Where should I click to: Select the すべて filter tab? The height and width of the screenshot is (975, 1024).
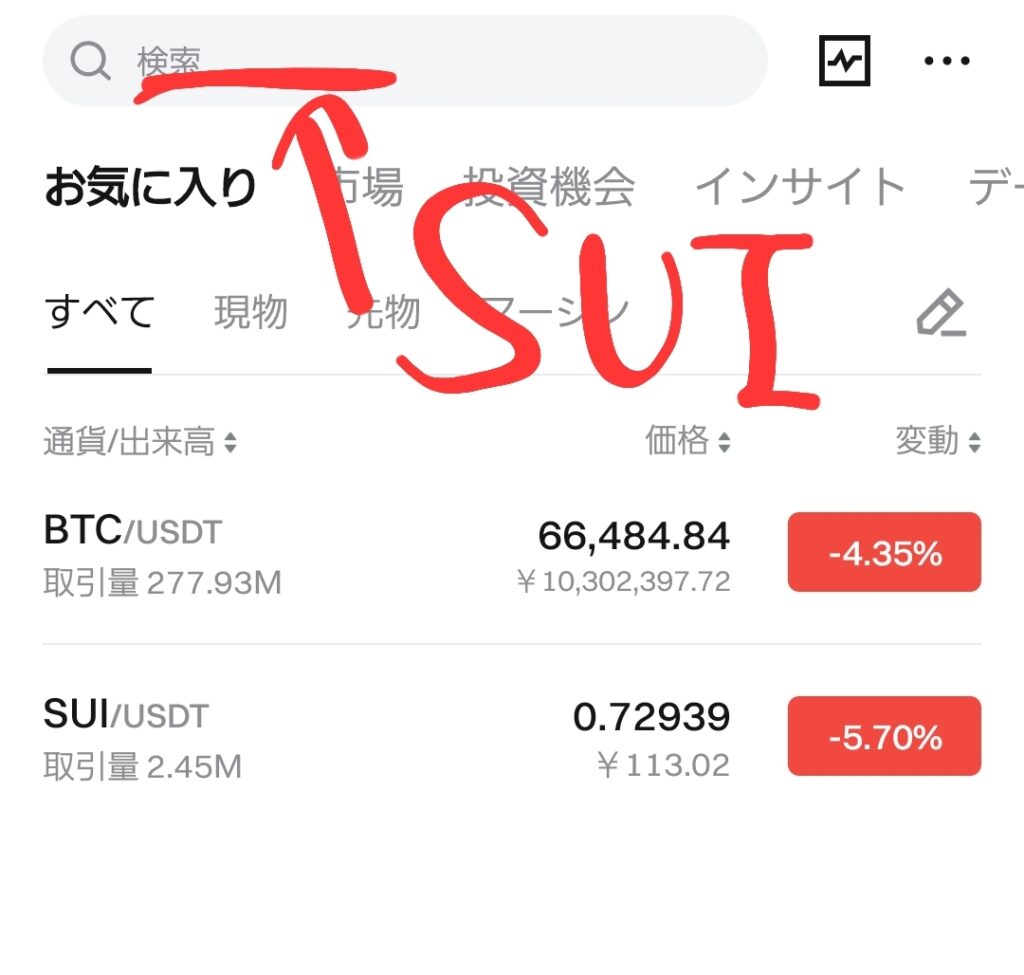[99, 313]
